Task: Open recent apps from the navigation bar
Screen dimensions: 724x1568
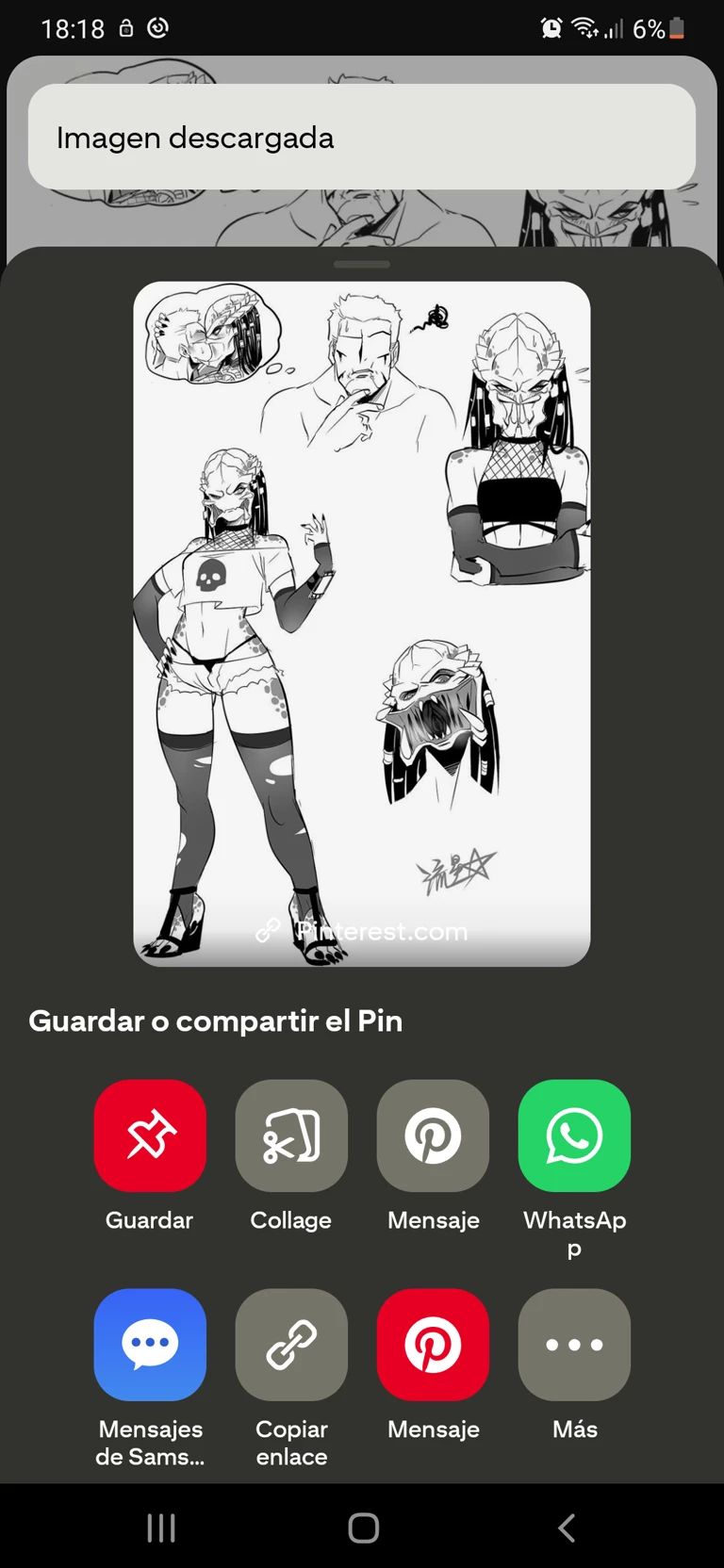Action: pos(161,1527)
